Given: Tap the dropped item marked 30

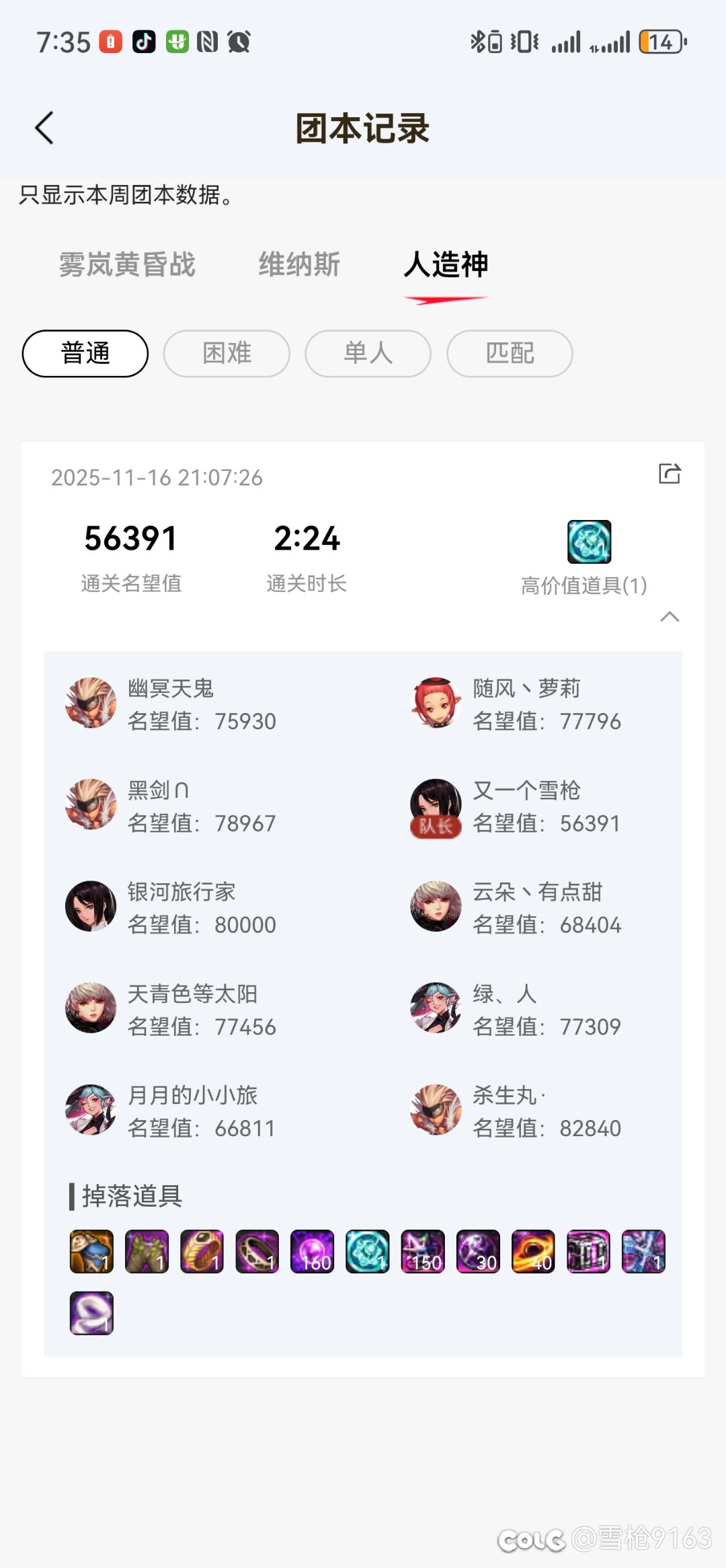Looking at the screenshot, I should tap(478, 1251).
